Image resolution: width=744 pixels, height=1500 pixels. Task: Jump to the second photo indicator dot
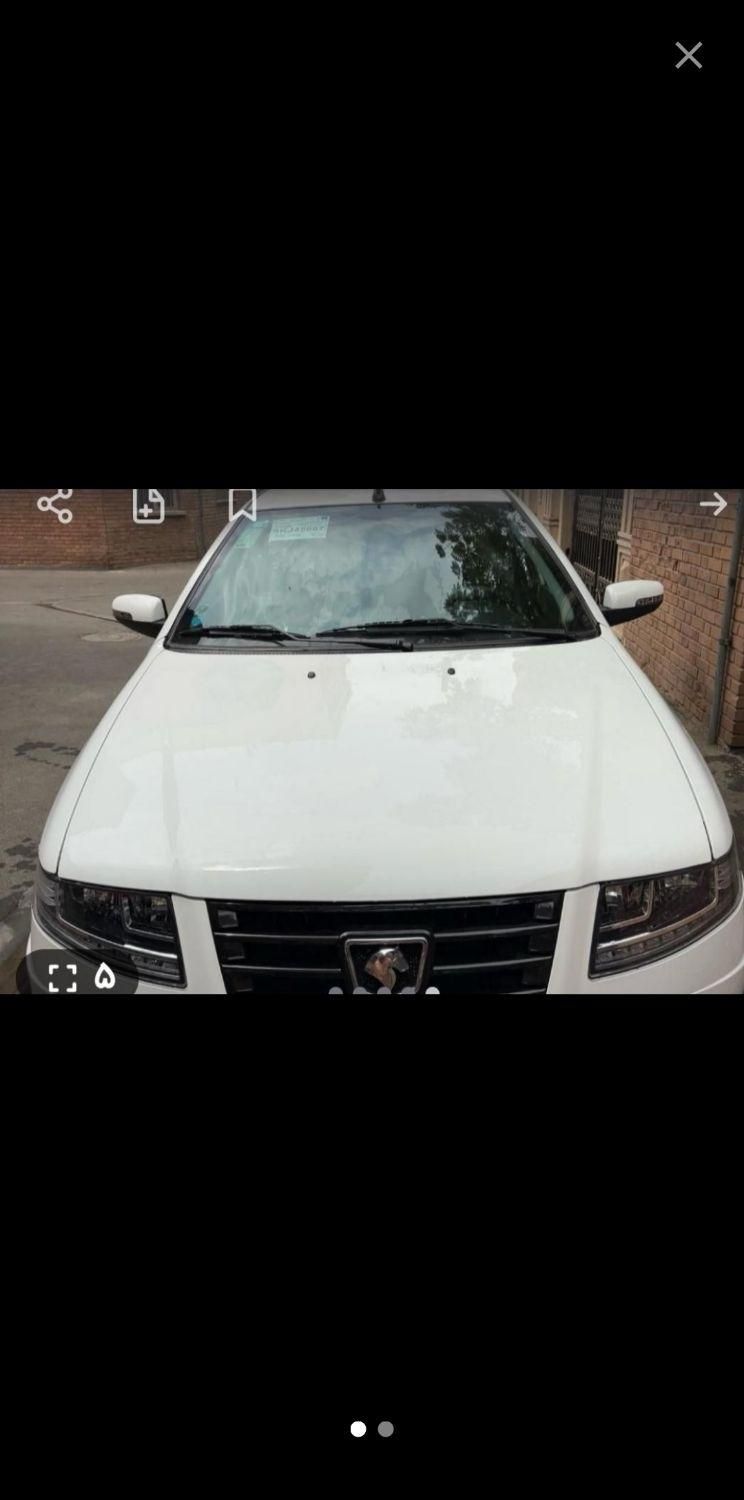point(386,1429)
